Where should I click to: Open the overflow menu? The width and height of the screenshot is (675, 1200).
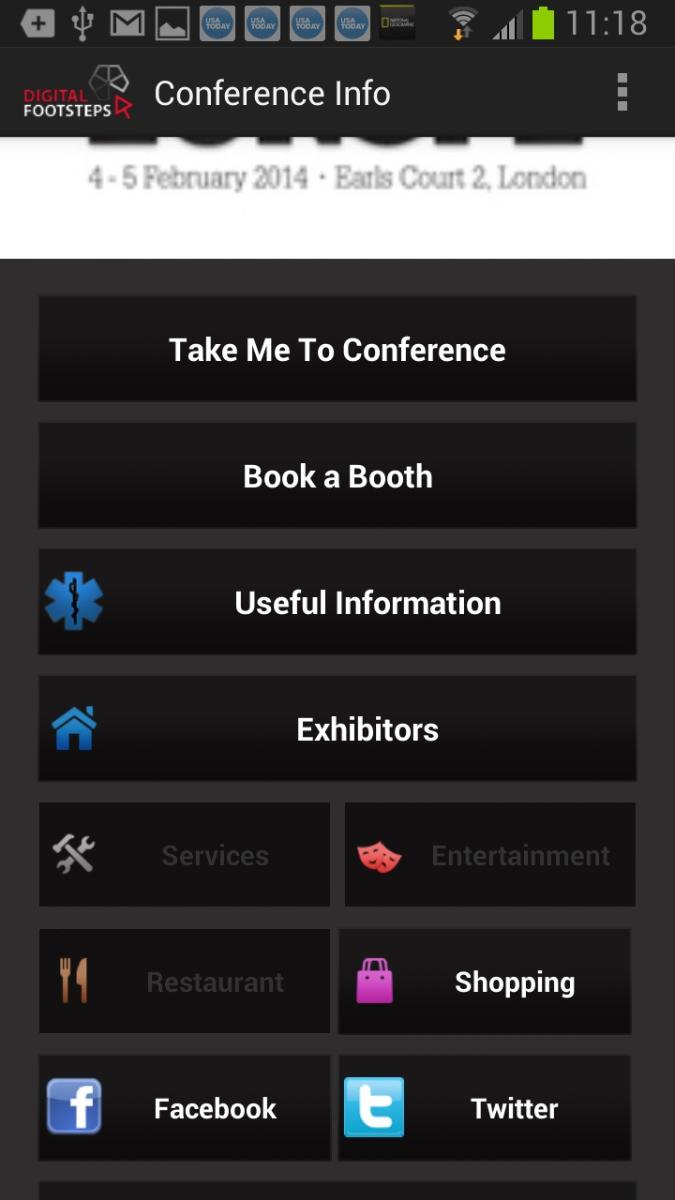622,93
